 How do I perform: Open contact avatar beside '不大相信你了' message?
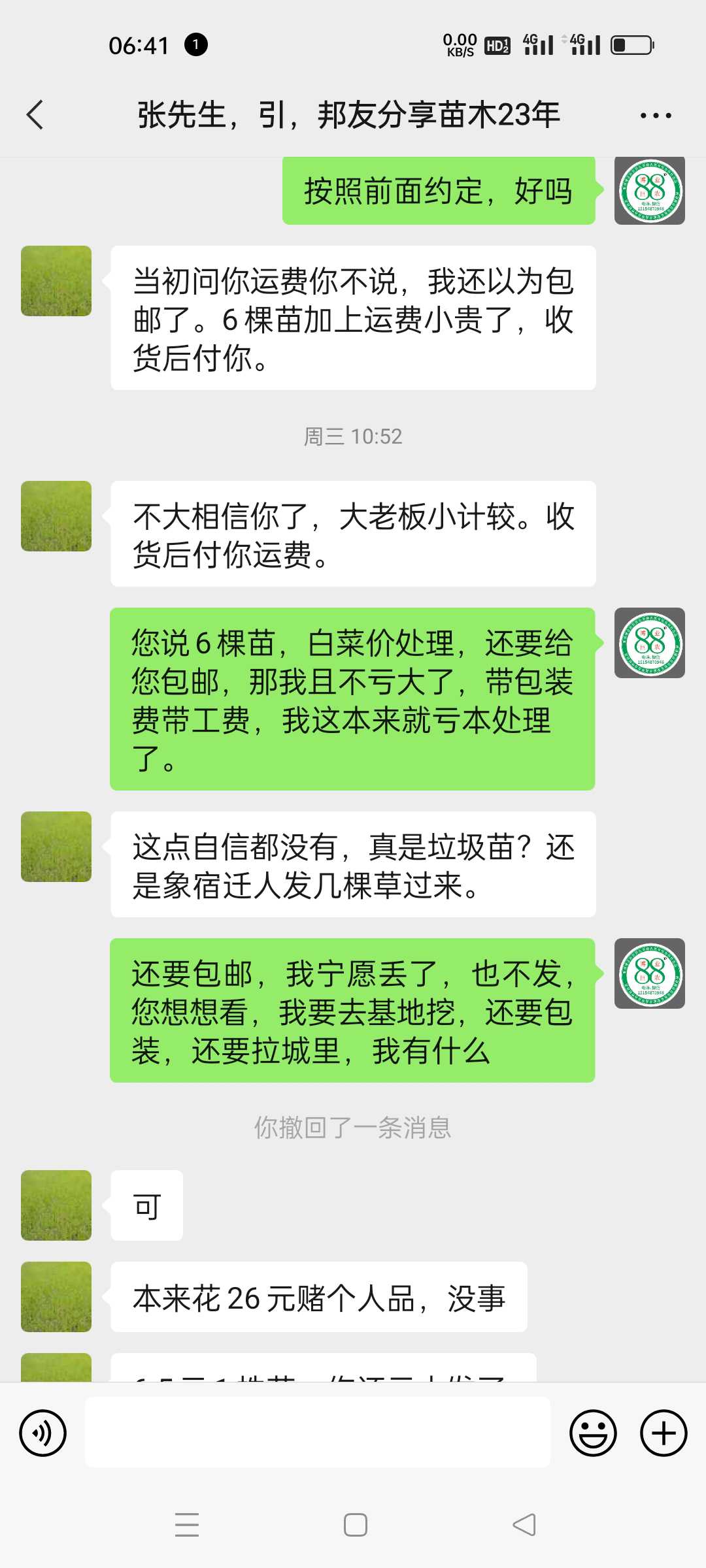[x=56, y=516]
